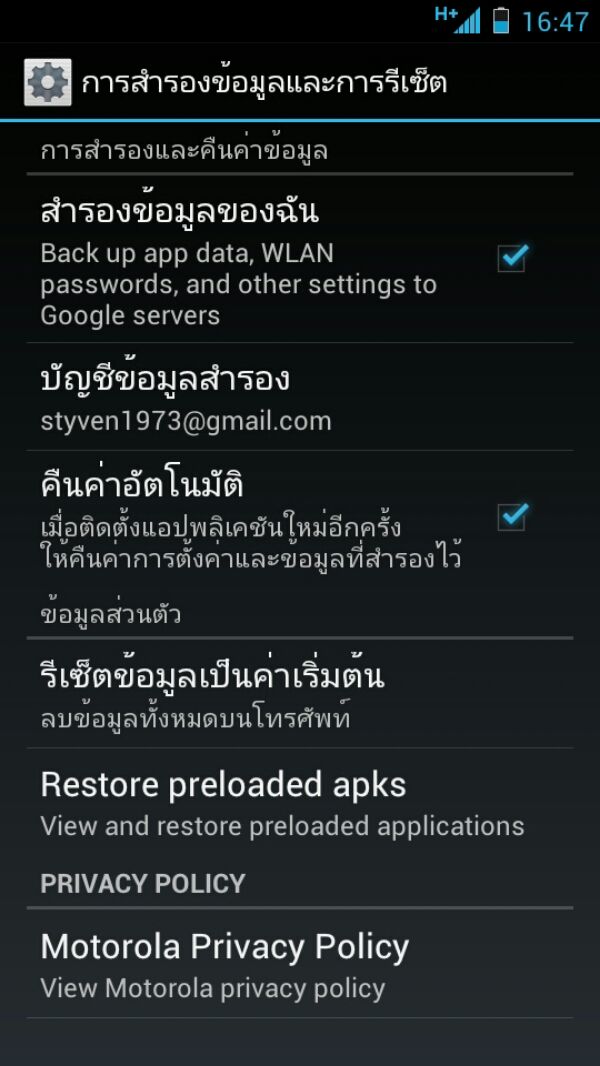This screenshot has width=600, height=1066.
Task: Go back via the settings gear icon
Action: [x=47, y=82]
